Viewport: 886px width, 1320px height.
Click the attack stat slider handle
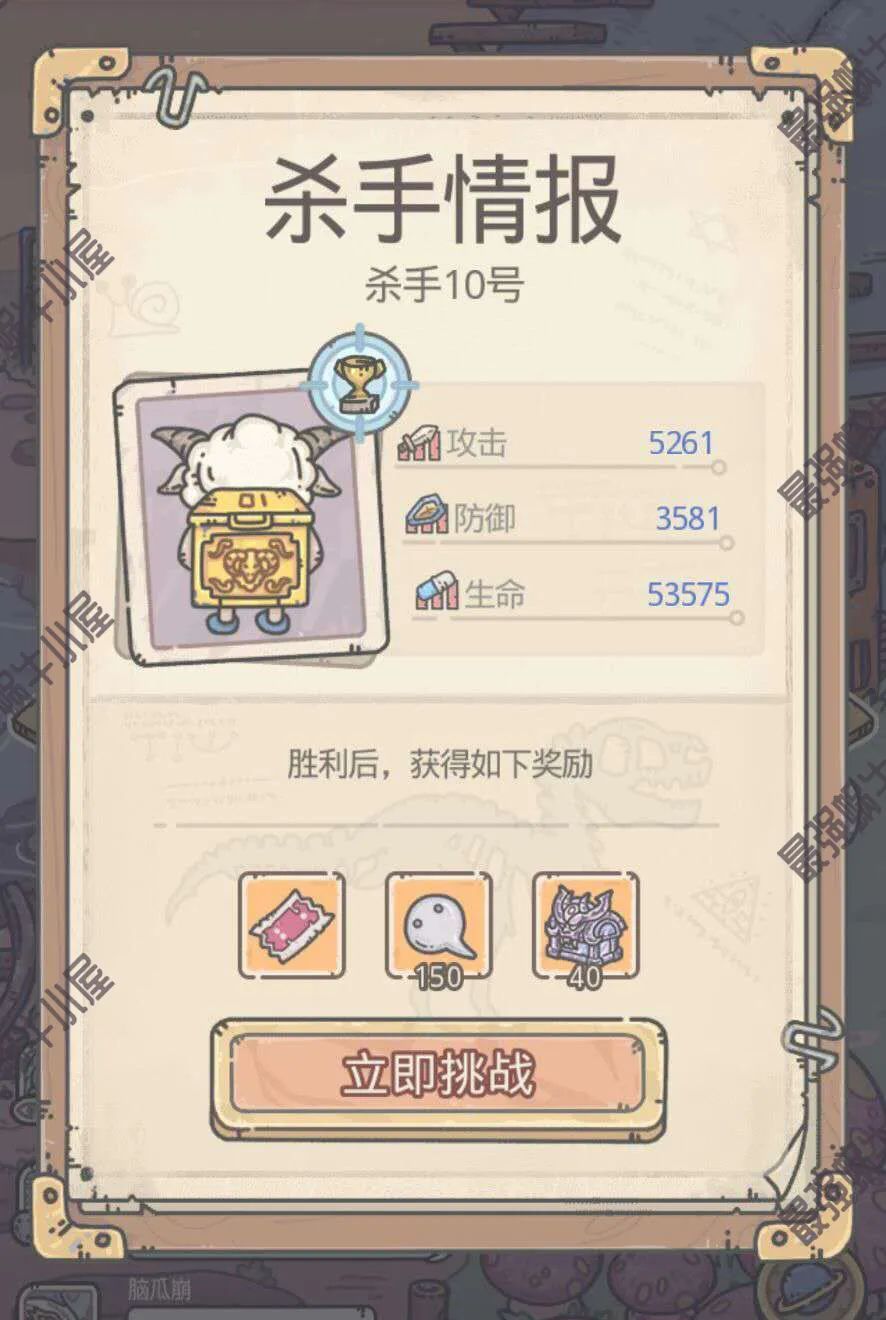coord(718,466)
